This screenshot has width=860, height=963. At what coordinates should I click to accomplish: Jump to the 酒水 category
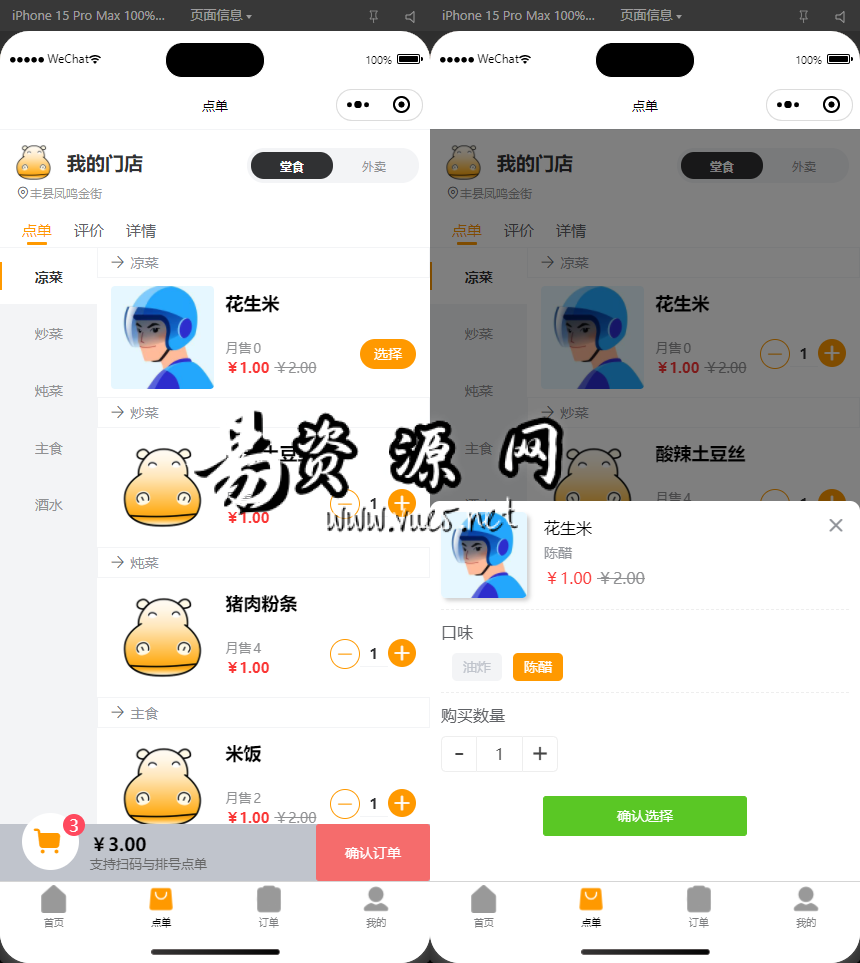tap(49, 505)
